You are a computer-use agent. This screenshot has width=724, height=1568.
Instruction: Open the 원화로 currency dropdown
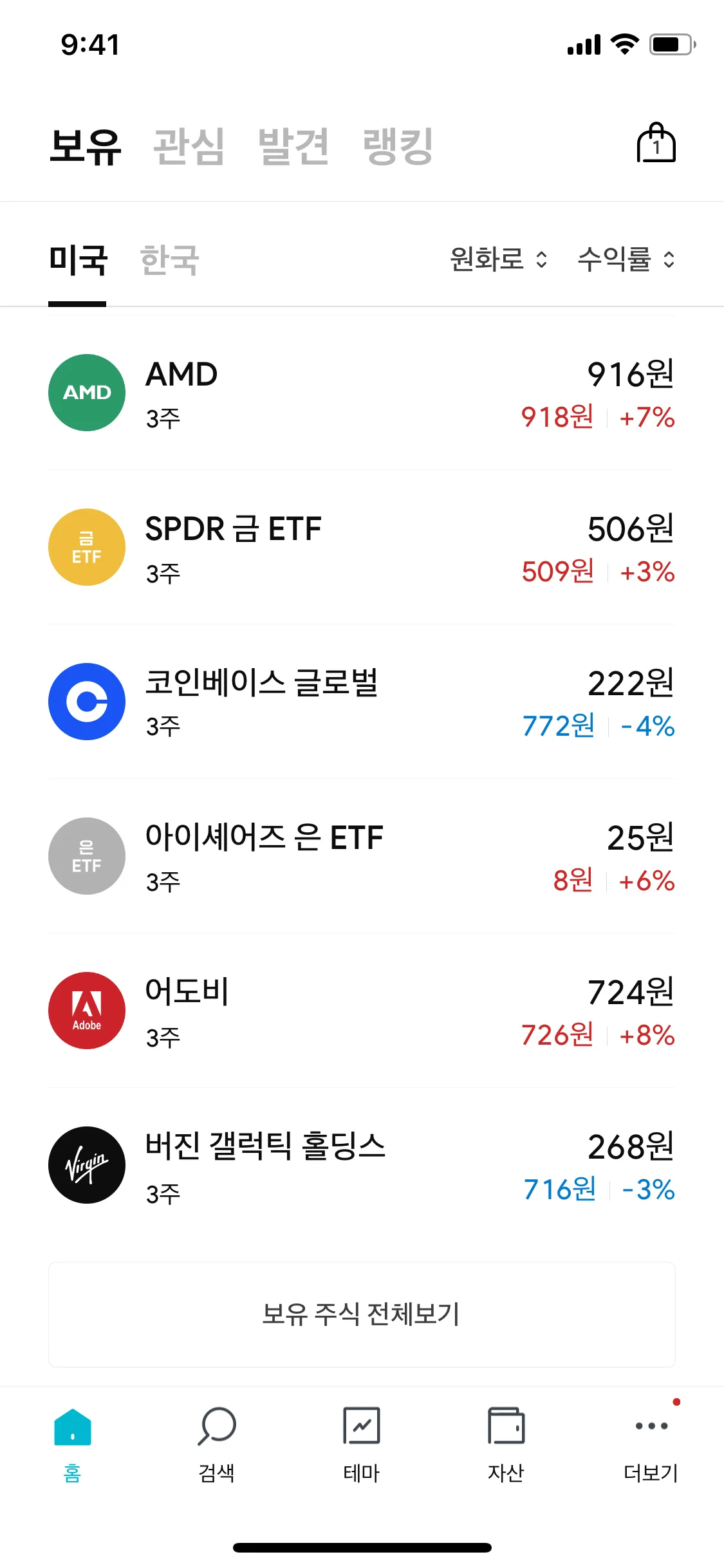point(499,259)
